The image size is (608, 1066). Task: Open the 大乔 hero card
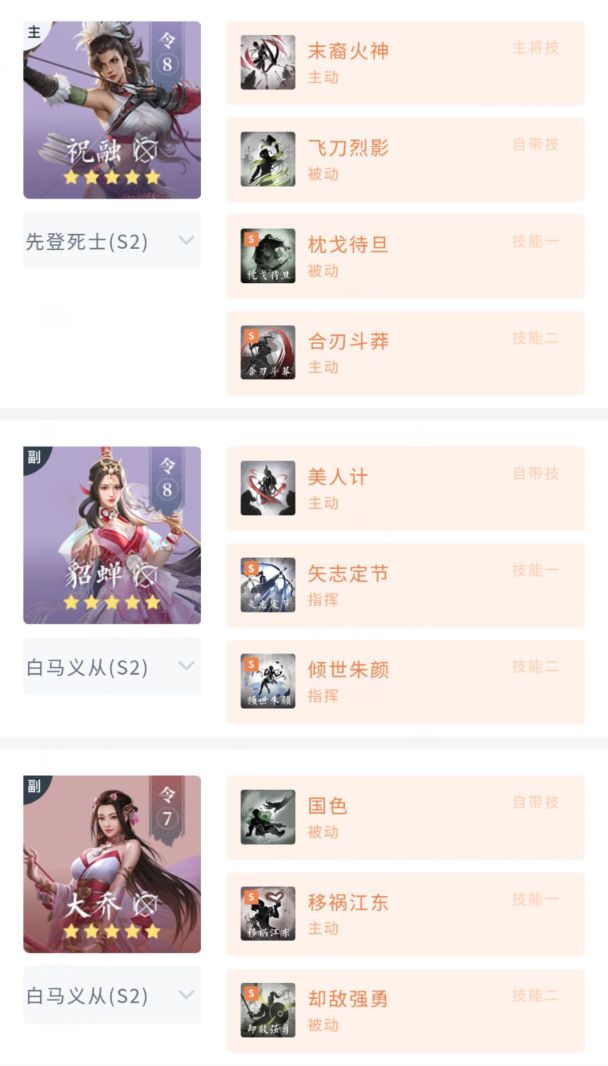(112, 864)
